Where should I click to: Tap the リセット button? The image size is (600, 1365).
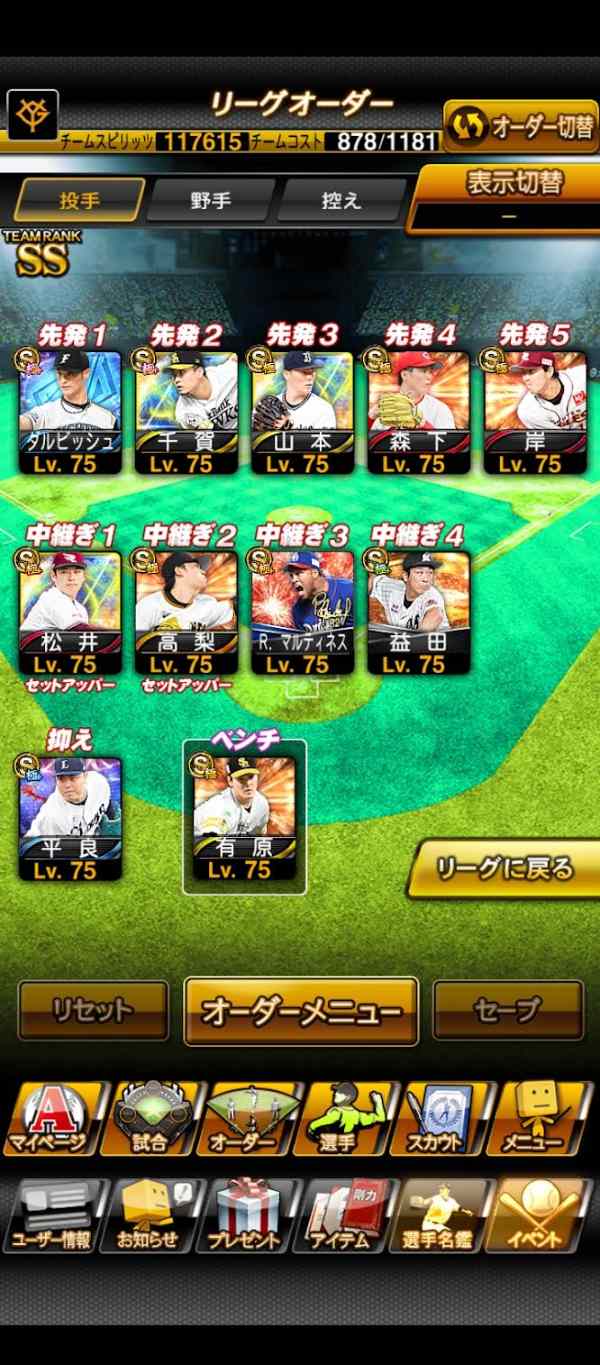tap(93, 1010)
